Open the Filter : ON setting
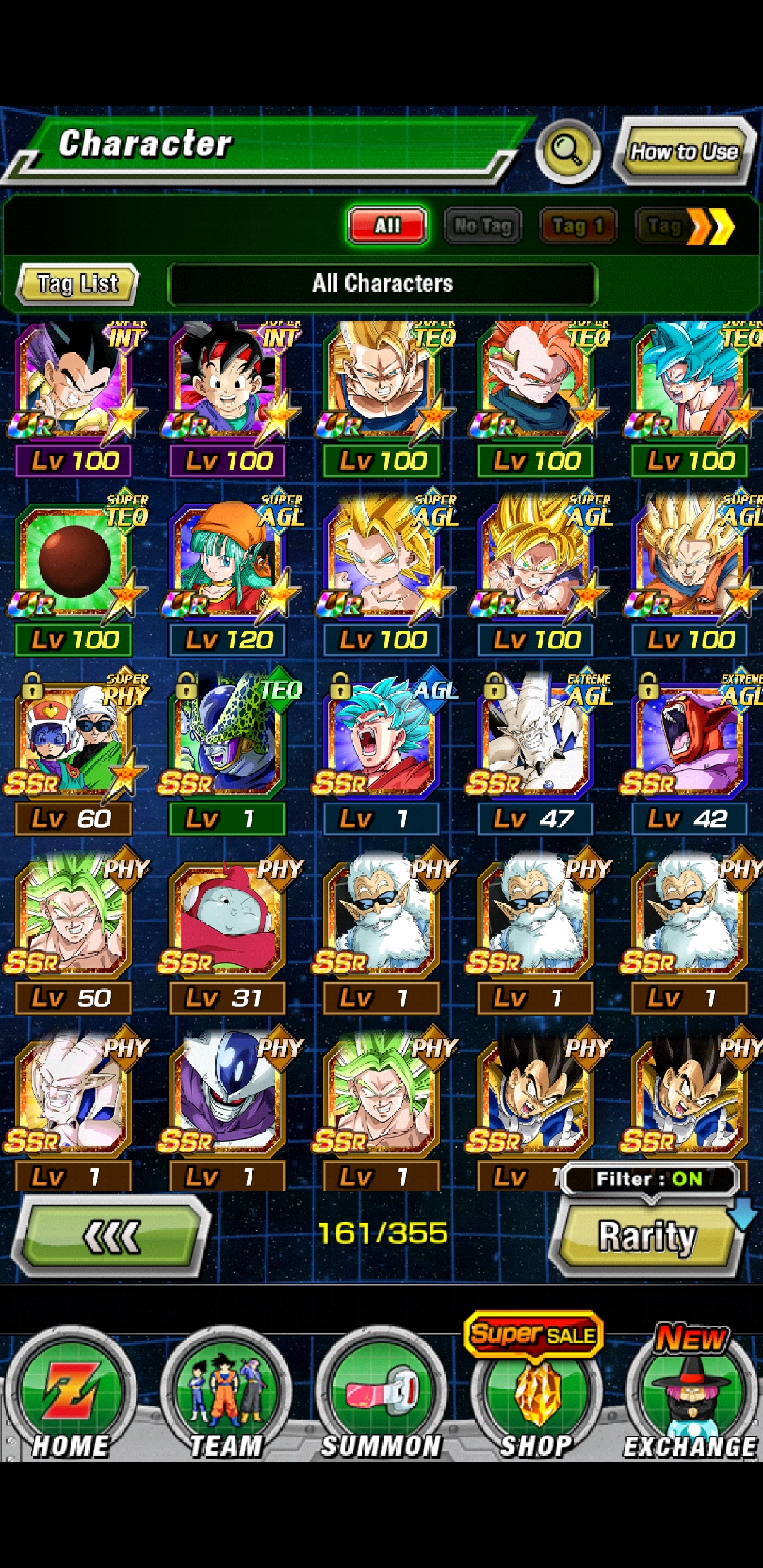 (x=650, y=1179)
